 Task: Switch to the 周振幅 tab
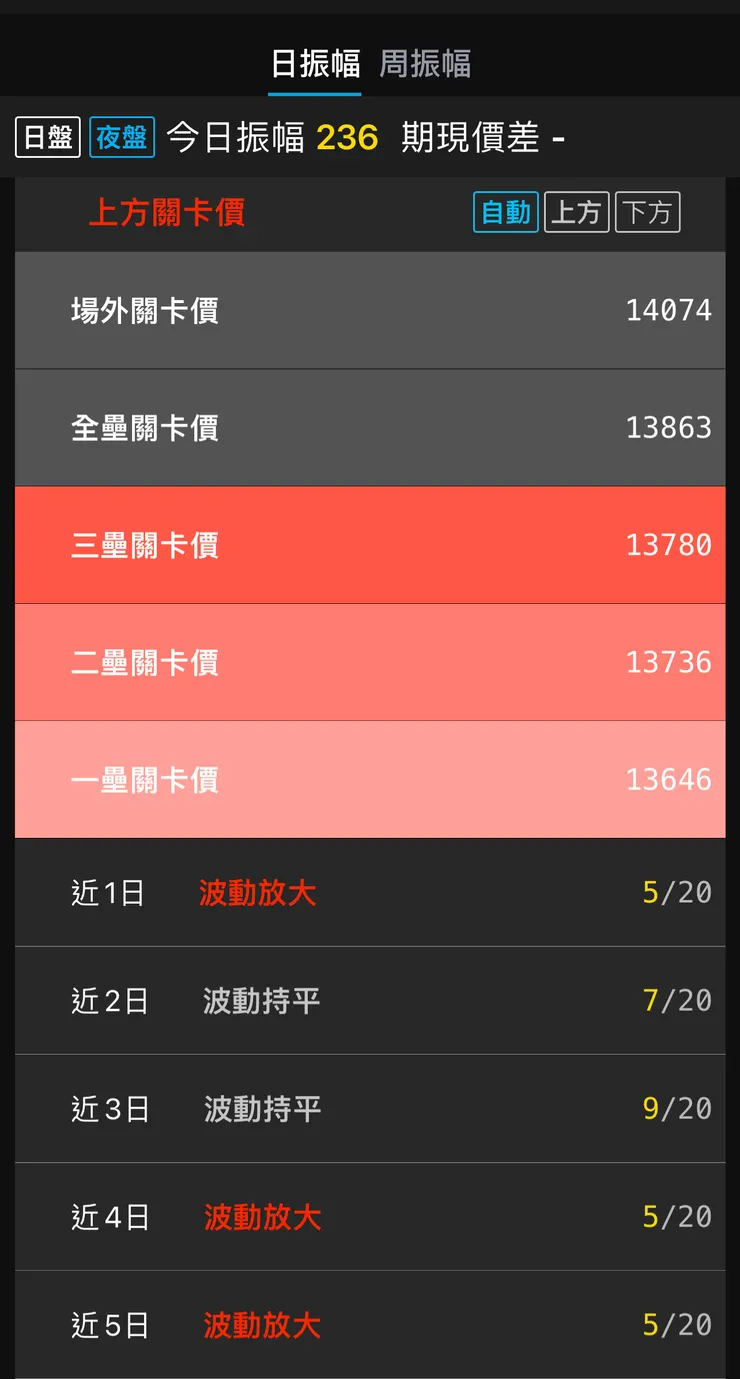coord(425,64)
